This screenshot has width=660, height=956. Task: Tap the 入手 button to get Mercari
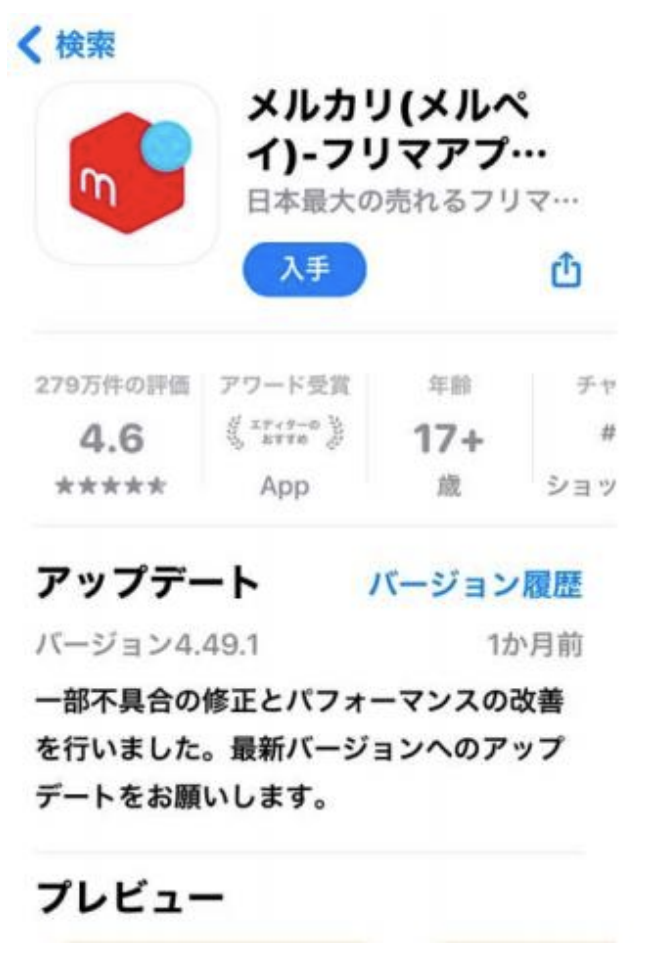[305, 269]
